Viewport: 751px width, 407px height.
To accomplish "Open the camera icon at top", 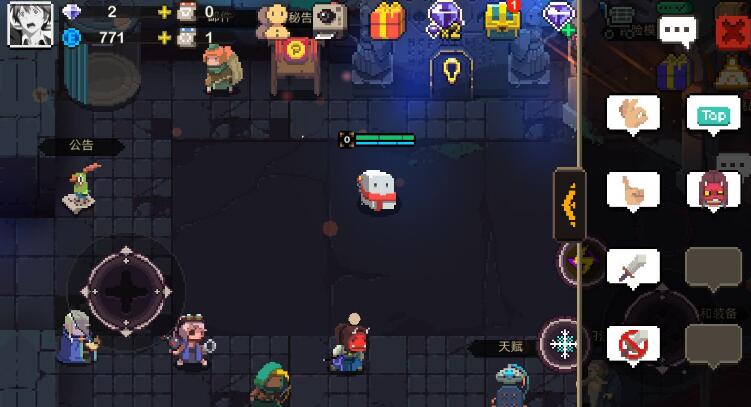I will (329, 17).
